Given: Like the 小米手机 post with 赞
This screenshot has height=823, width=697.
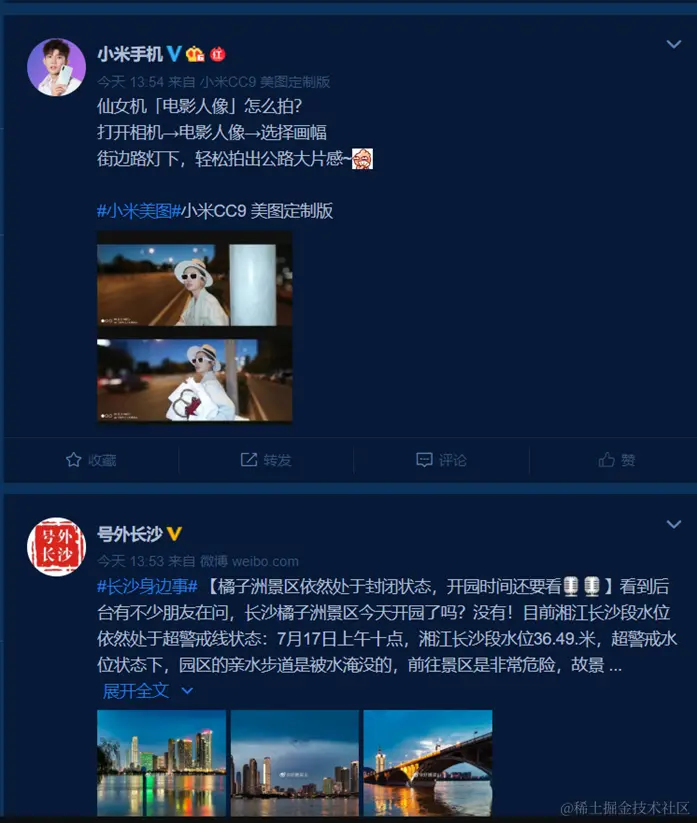Looking at the screenshot, I should coord(616,460).
